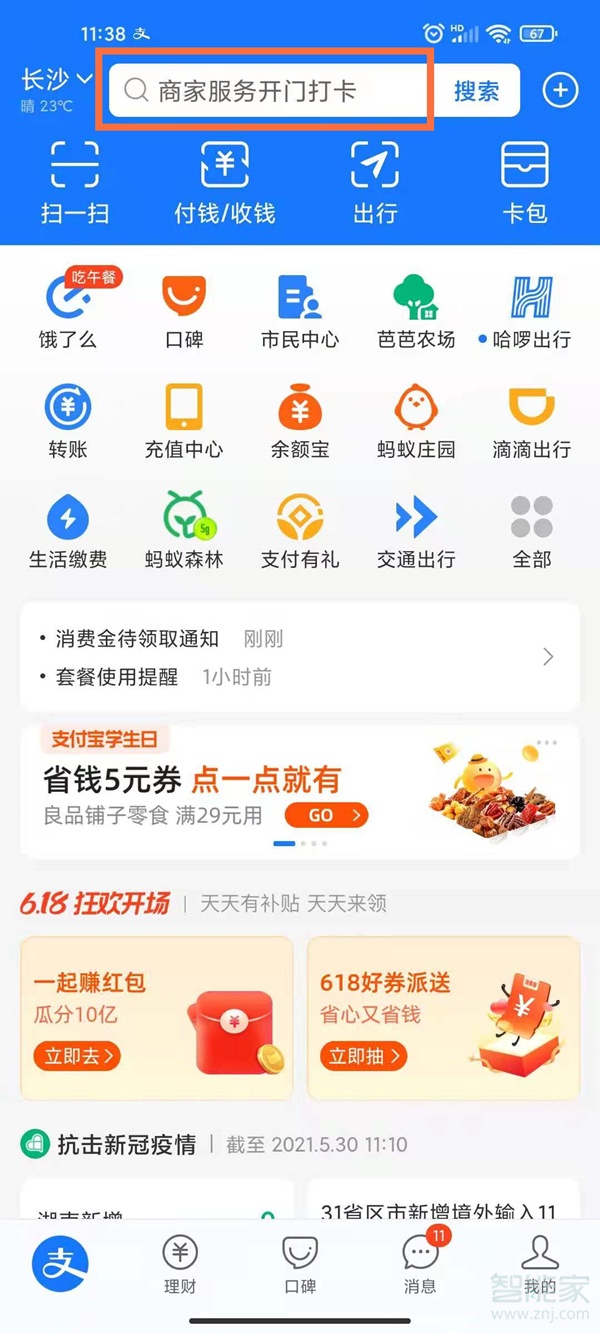The width and height of the screenshot is (600, 1333).
Task: Open 蚂蚁森林
Action: tap(184, 530)
